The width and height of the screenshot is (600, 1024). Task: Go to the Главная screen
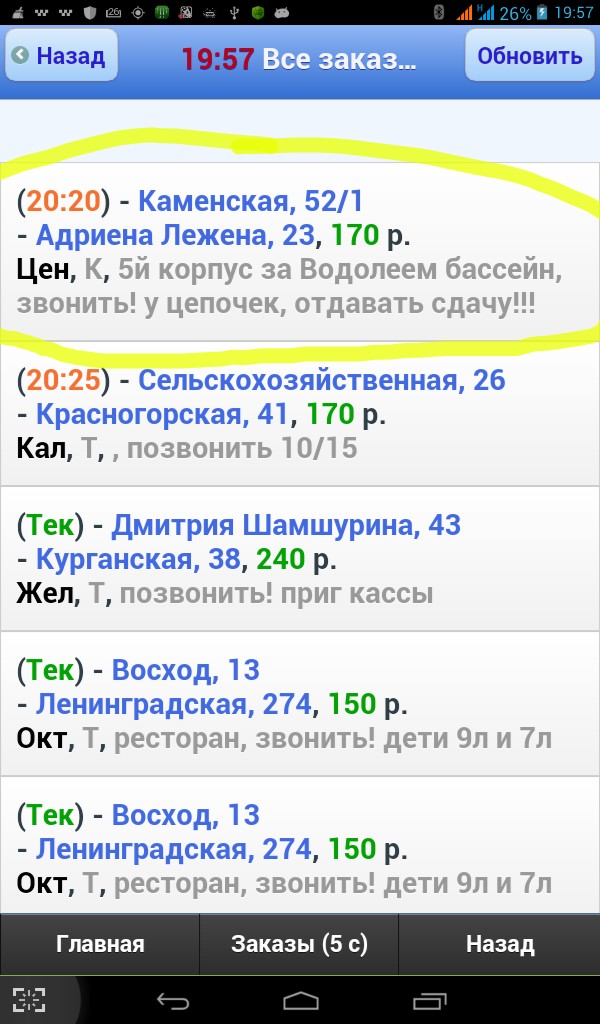100,944
